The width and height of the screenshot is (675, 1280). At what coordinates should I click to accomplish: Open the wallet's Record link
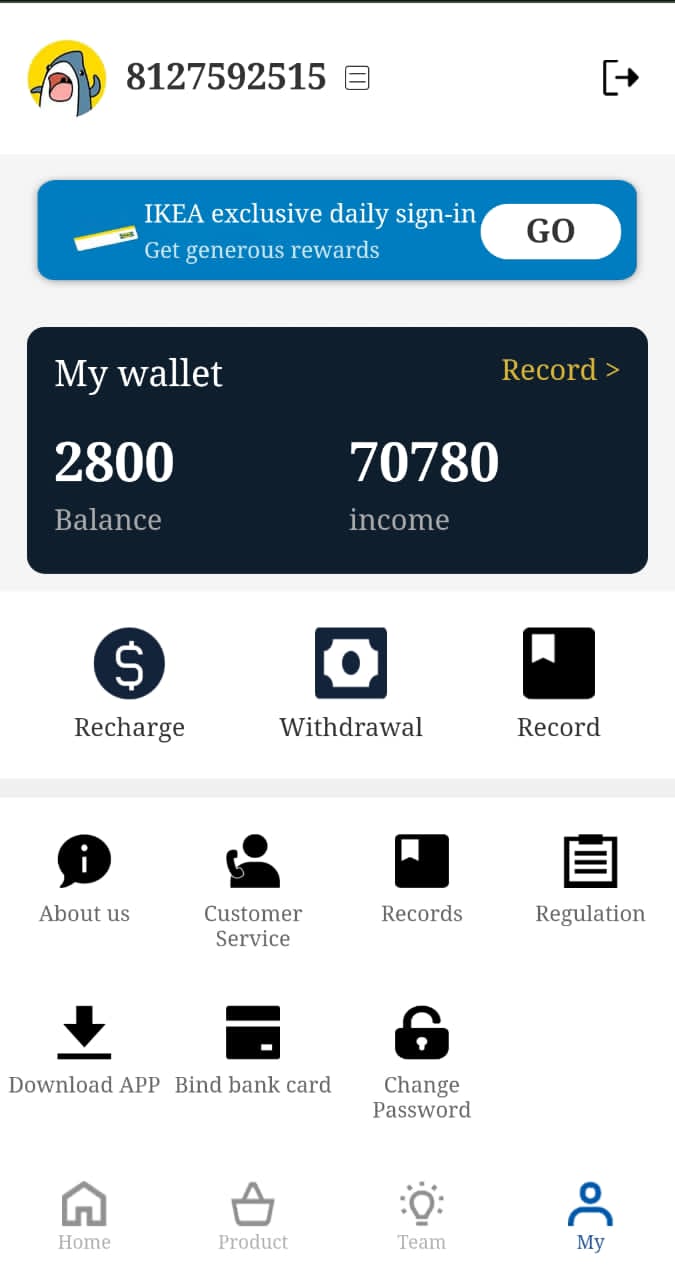tap(559, 370)
